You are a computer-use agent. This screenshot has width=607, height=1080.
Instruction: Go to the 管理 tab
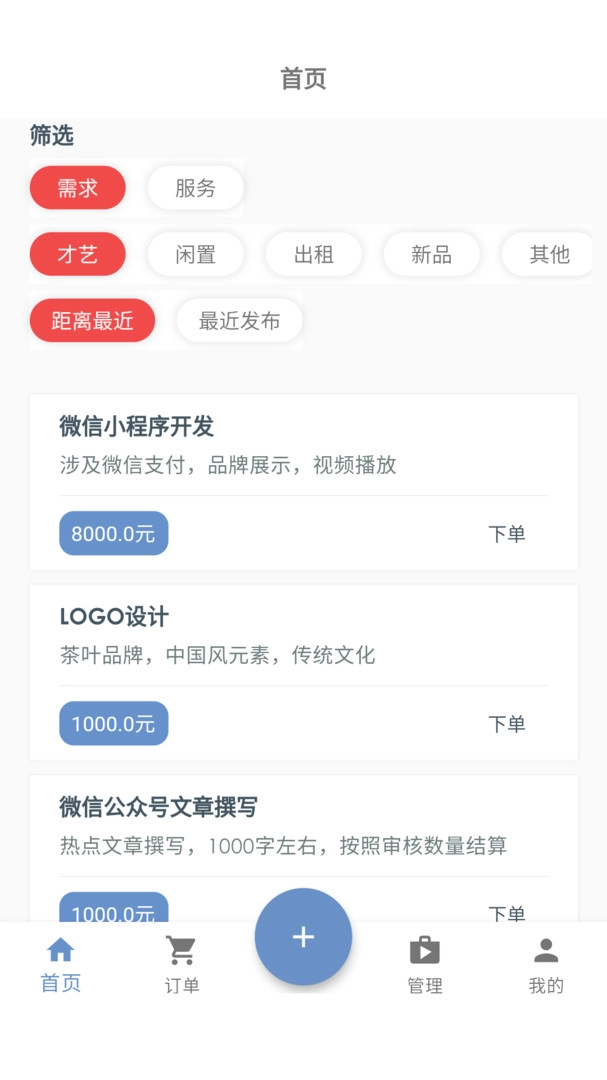tap(424, 965)
